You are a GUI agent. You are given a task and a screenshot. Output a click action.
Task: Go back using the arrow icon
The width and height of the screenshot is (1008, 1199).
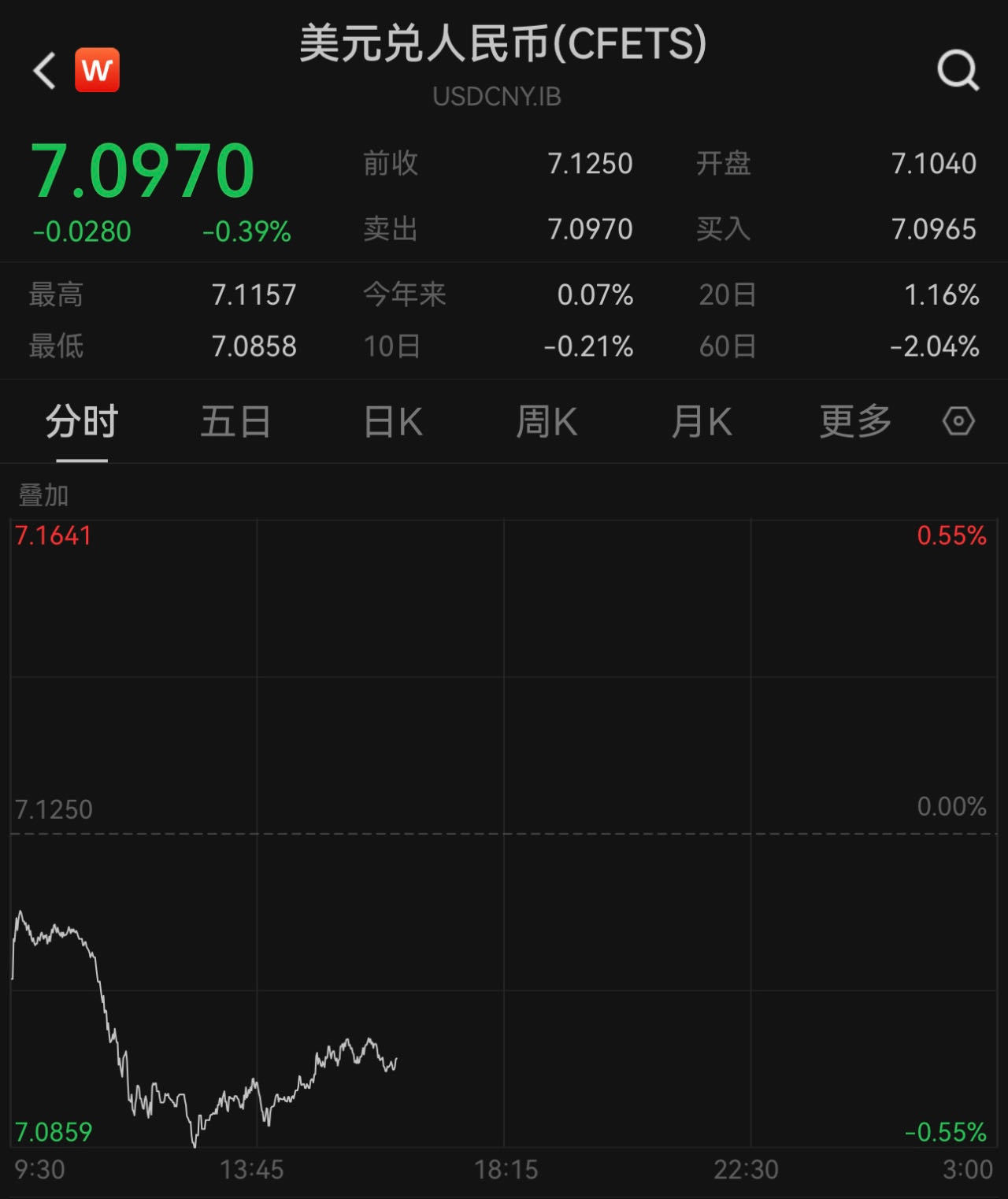tap(45, 71)
